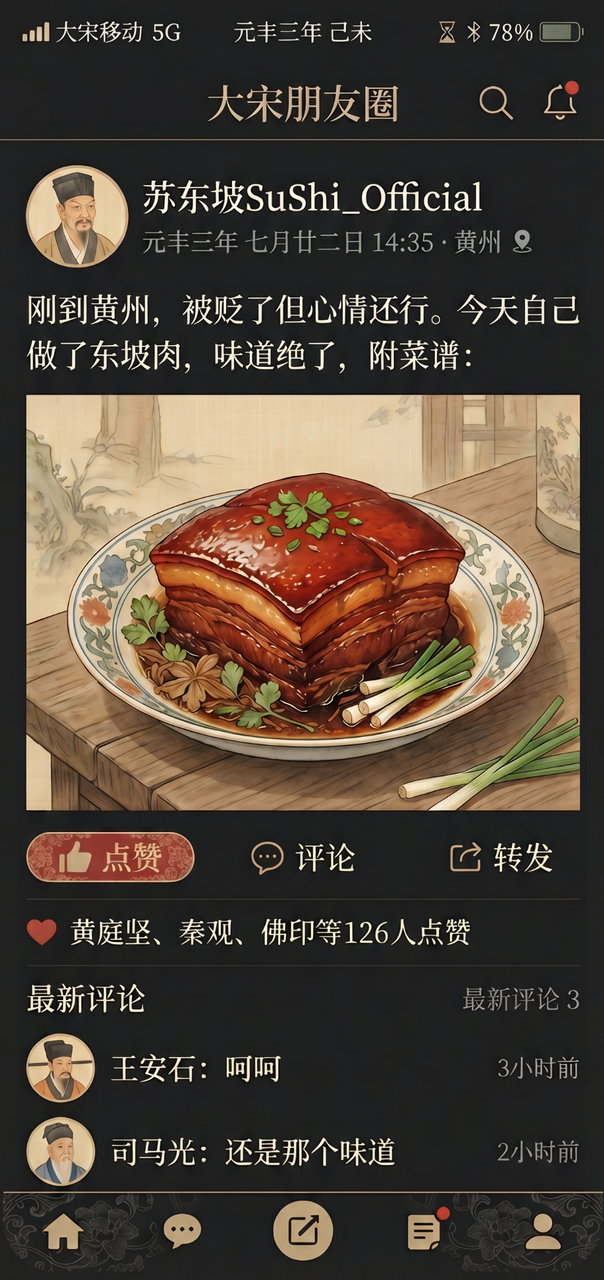The height and width of the screenshot is (1280, 604).
Task: View 苏东坡SuShi_Official's profile picture
Action: 77,215
